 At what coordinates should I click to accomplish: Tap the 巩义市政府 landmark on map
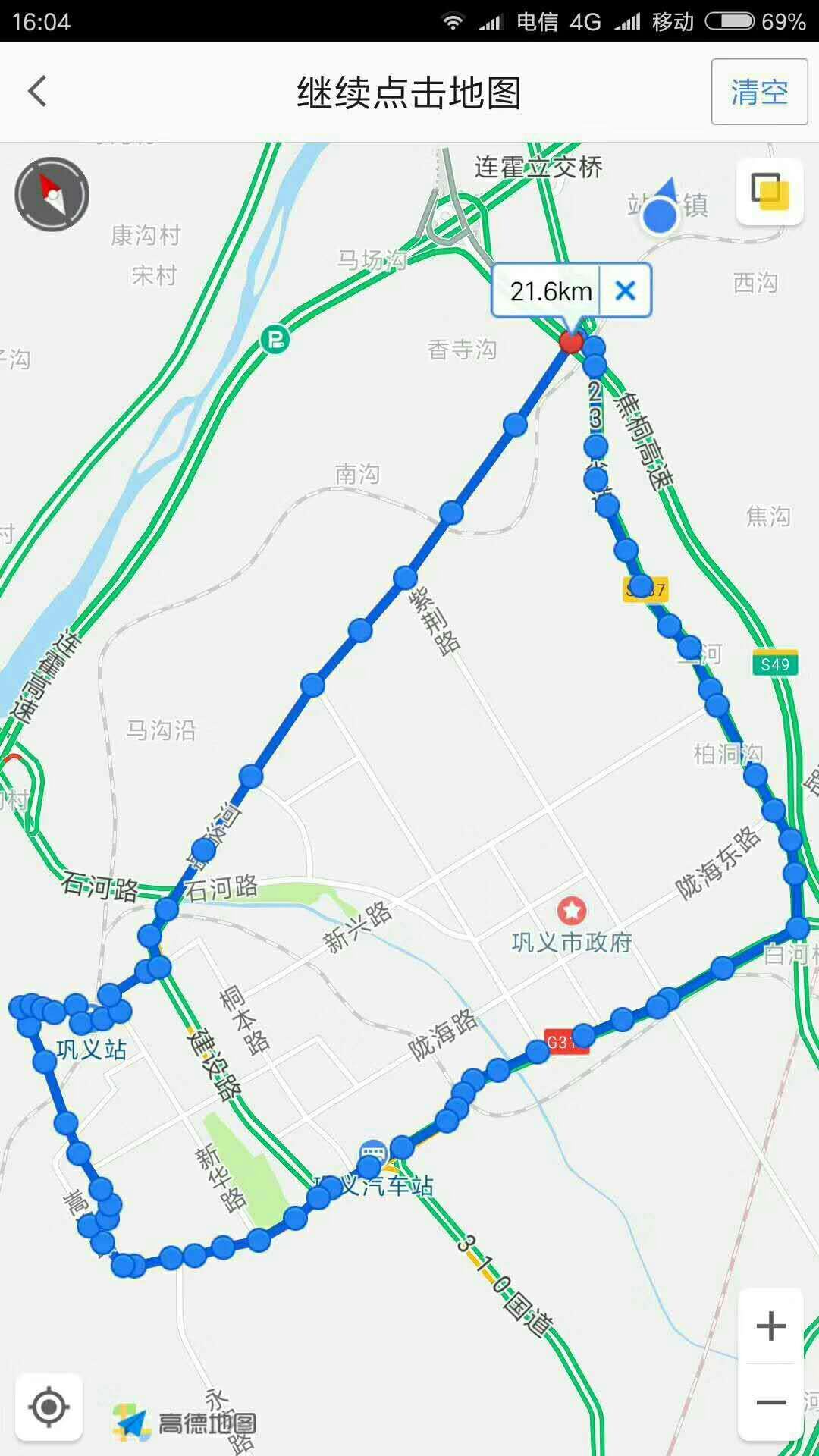tap(572, 911)
